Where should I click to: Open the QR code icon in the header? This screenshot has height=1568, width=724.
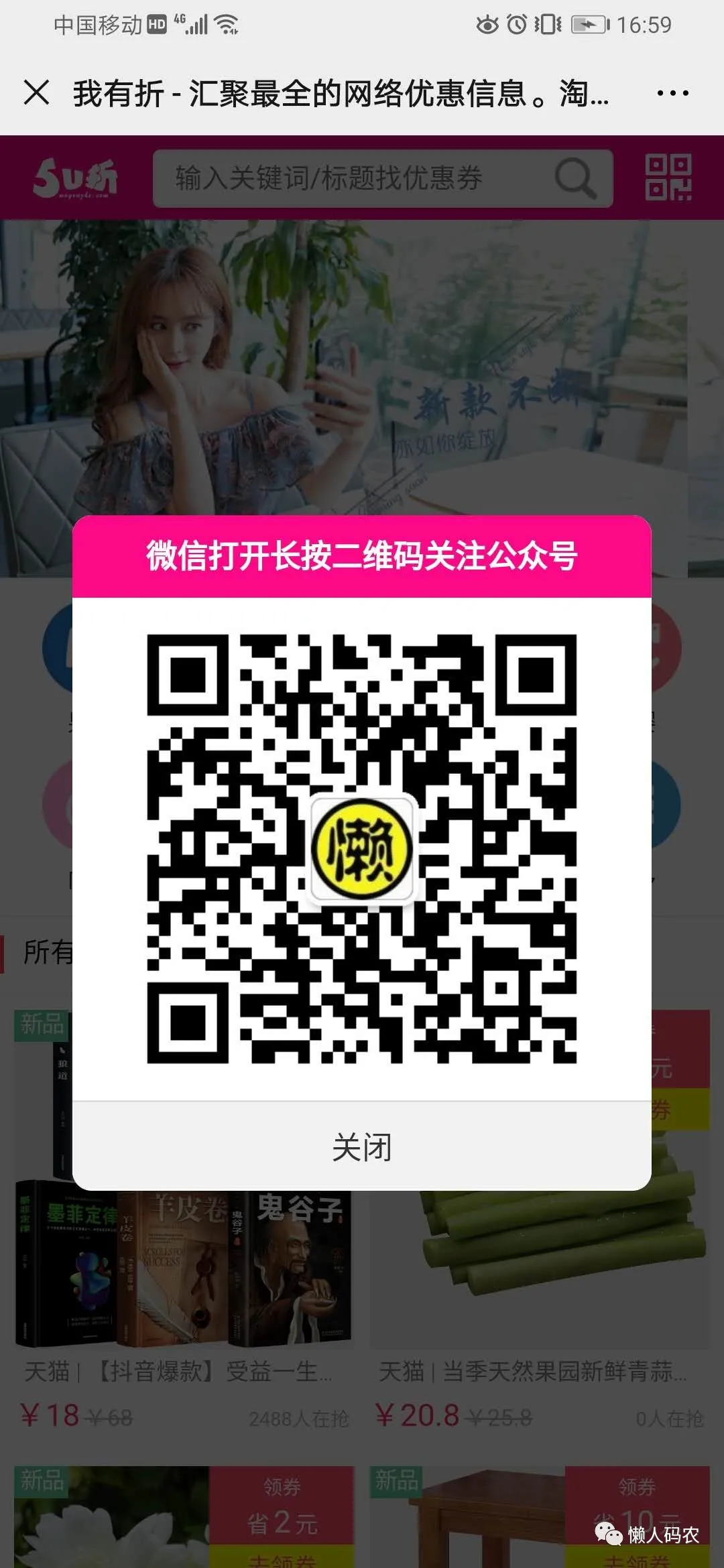(668, 178)
